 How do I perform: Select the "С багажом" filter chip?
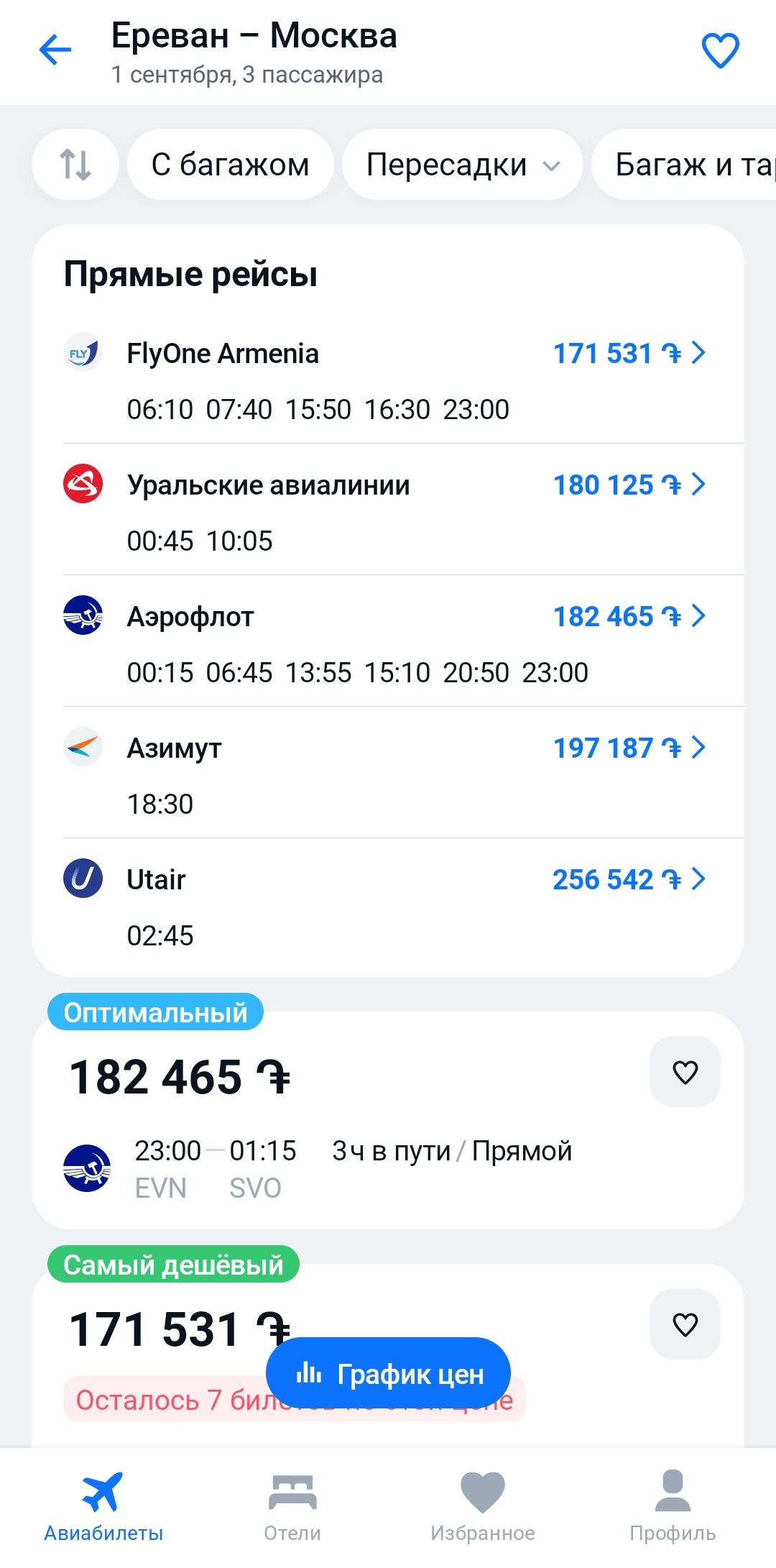pyautogui.click(x=230, y=165)
